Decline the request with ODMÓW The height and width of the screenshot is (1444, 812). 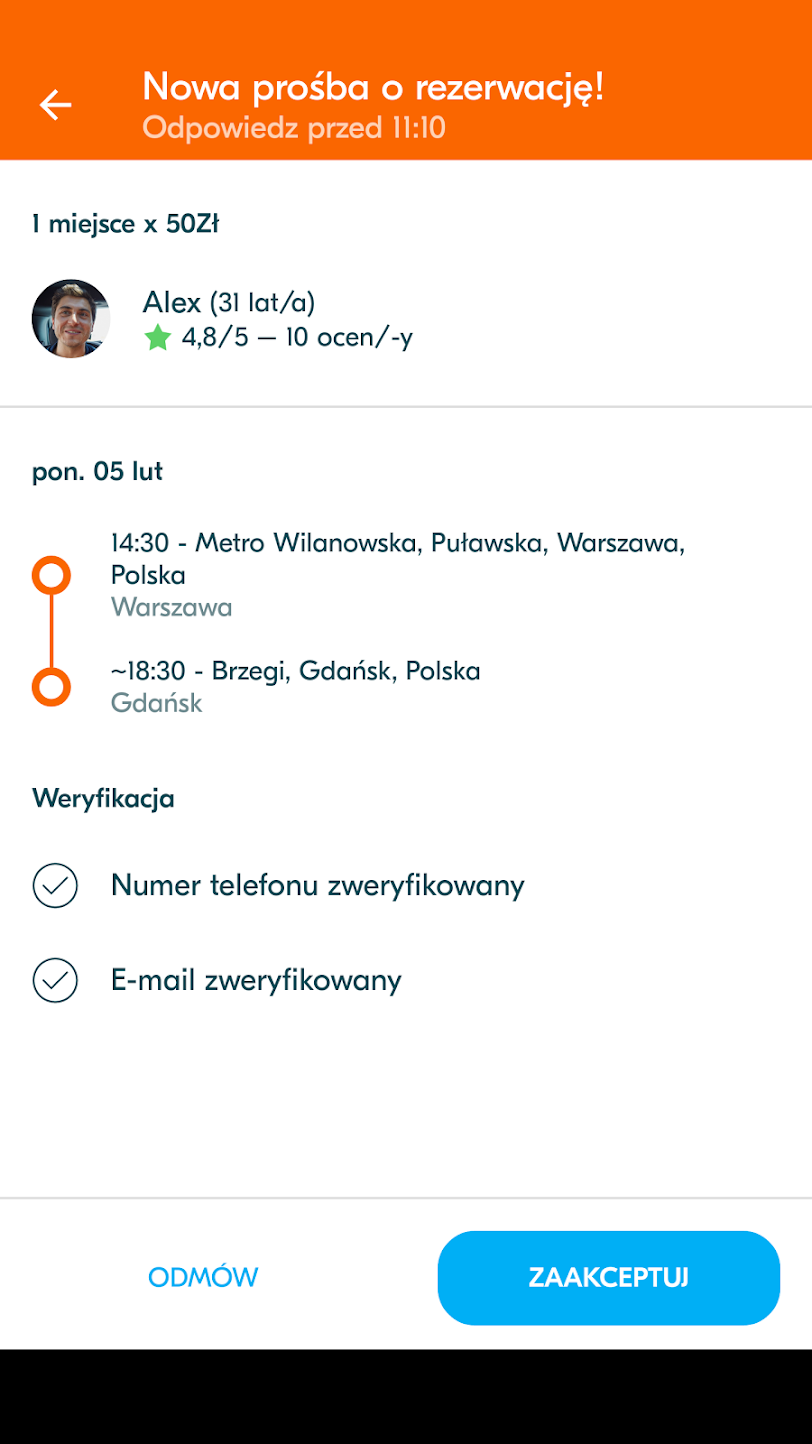click(203, 1277)
